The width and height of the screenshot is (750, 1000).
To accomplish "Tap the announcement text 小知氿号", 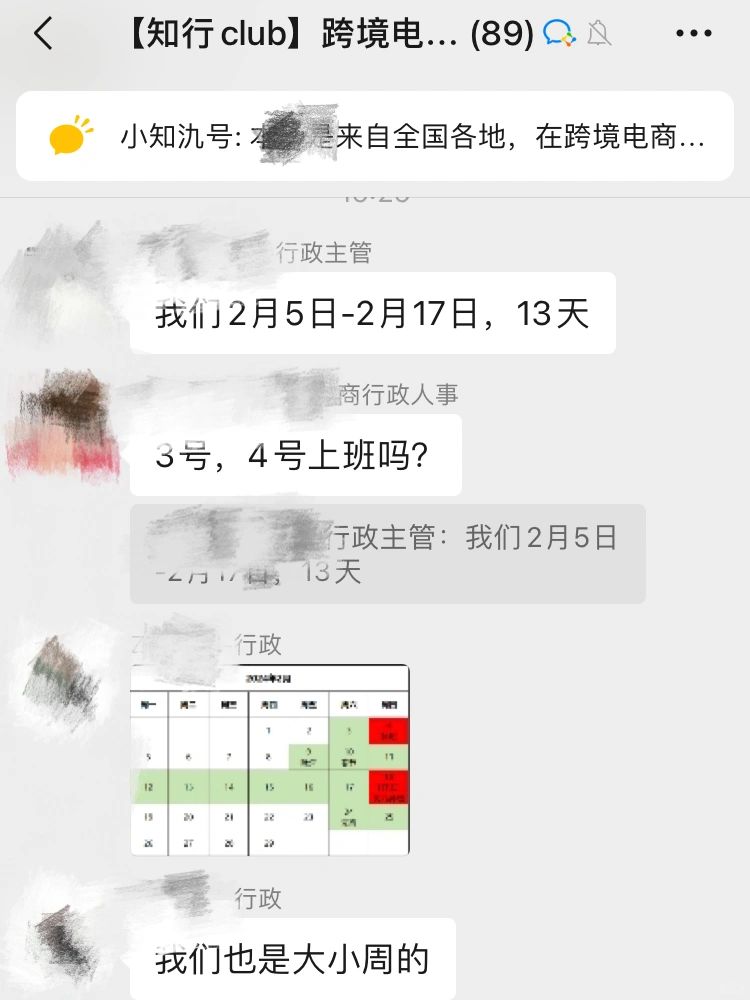I will click(x=175, y=138).
